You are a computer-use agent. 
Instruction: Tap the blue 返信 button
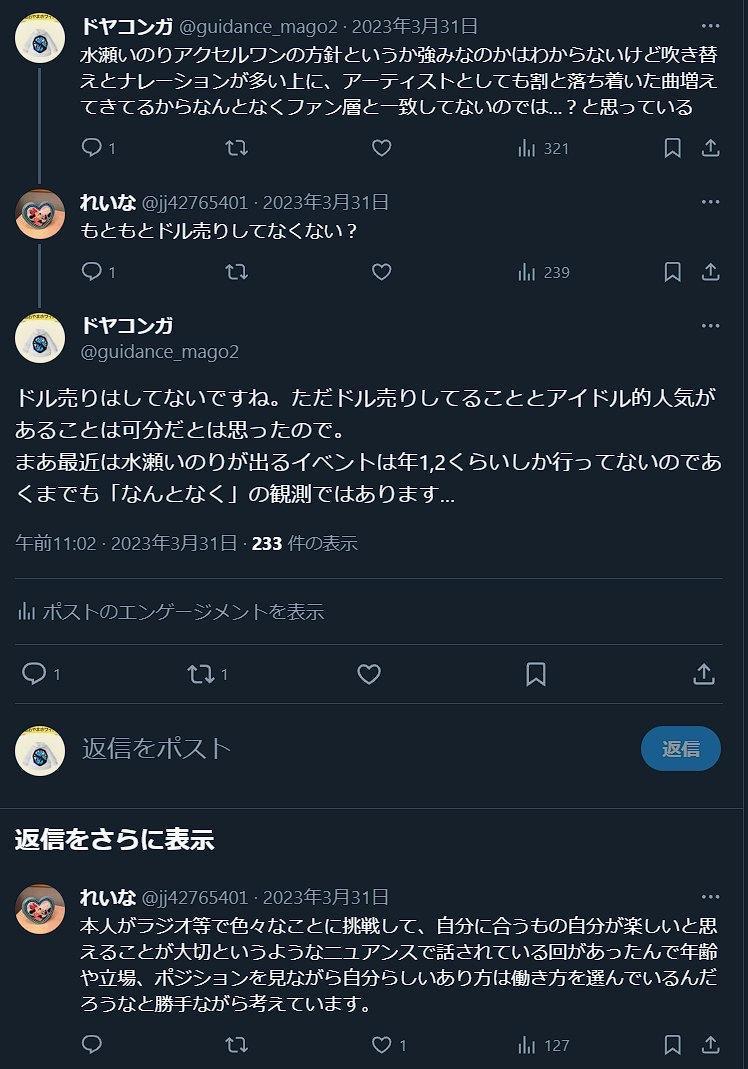tap(680, 748)
